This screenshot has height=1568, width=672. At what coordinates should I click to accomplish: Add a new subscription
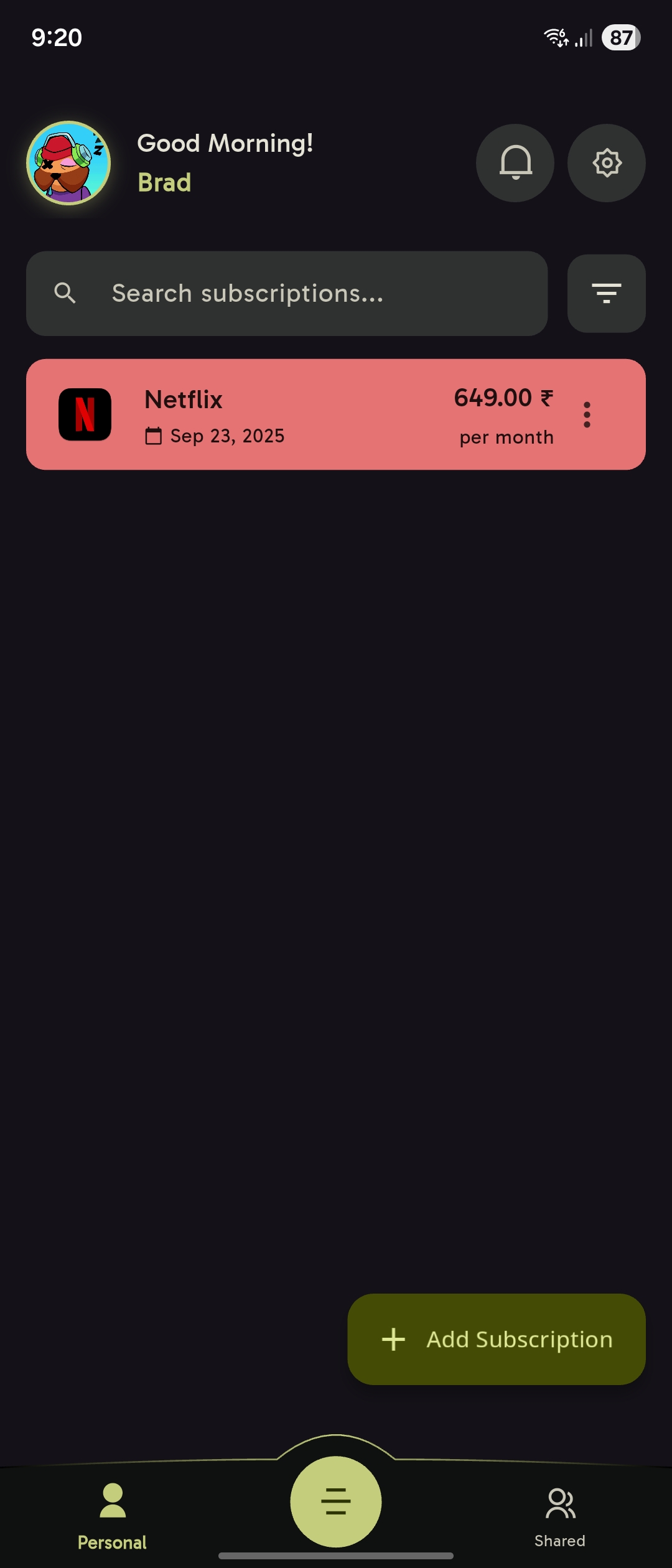(497, 1339)
